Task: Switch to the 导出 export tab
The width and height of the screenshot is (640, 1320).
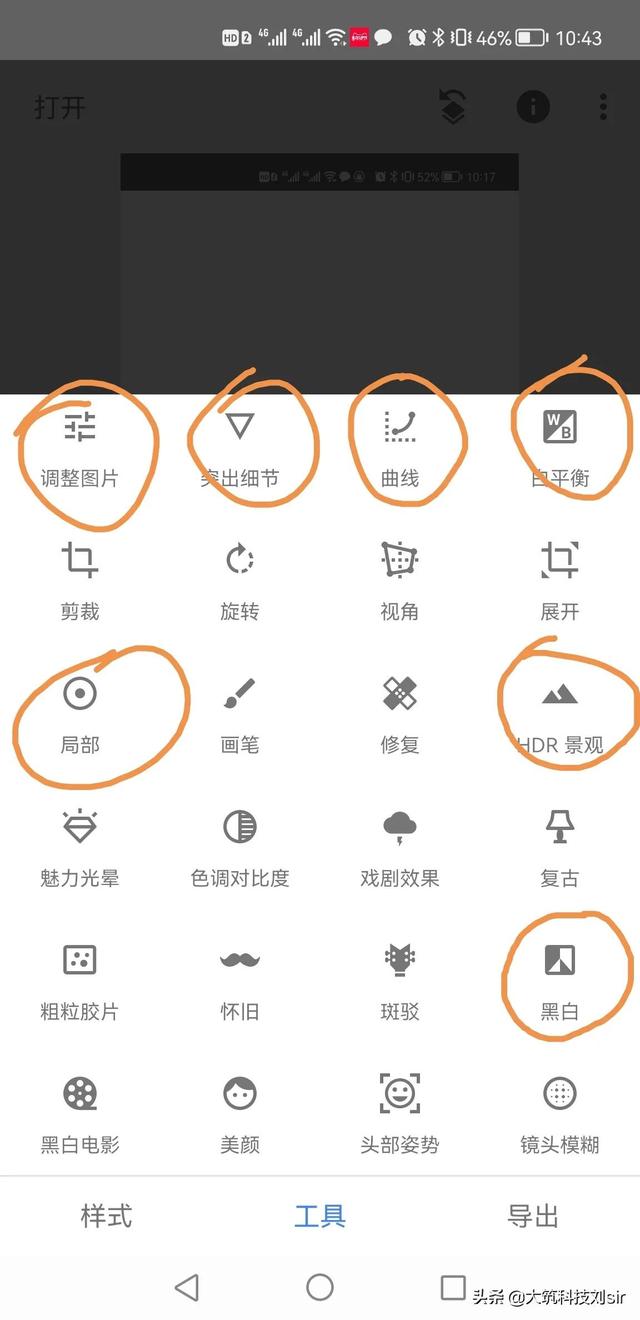Action: pyautogui.click(x=533, y=1216)
